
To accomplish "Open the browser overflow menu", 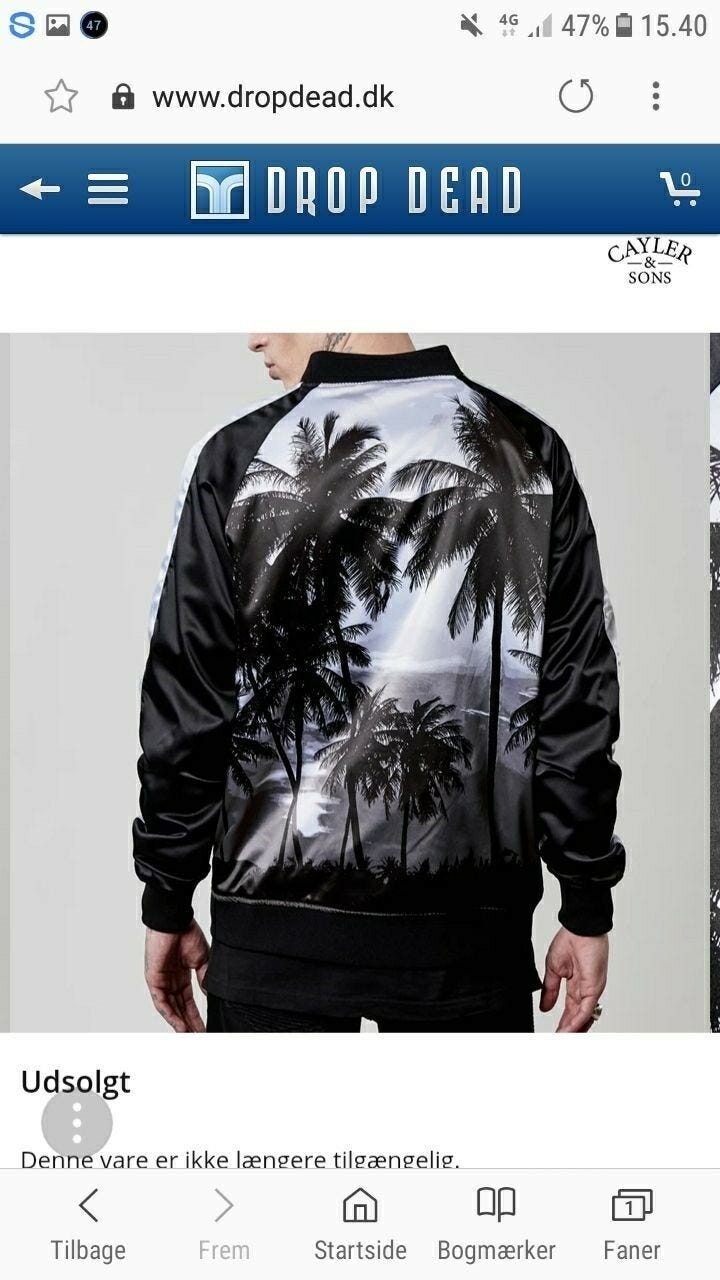I will point(656,97).
